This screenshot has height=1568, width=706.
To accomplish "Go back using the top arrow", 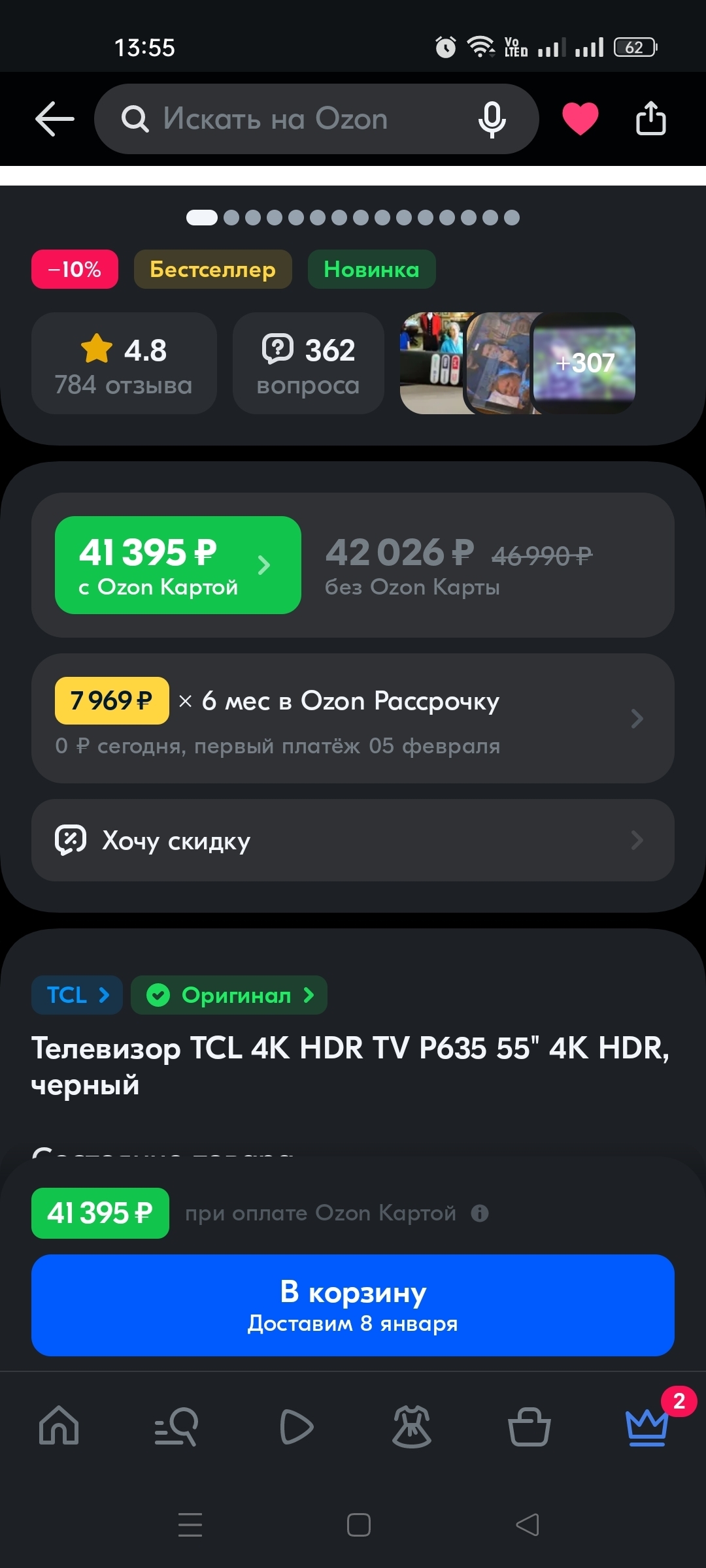I will point(55,119).
